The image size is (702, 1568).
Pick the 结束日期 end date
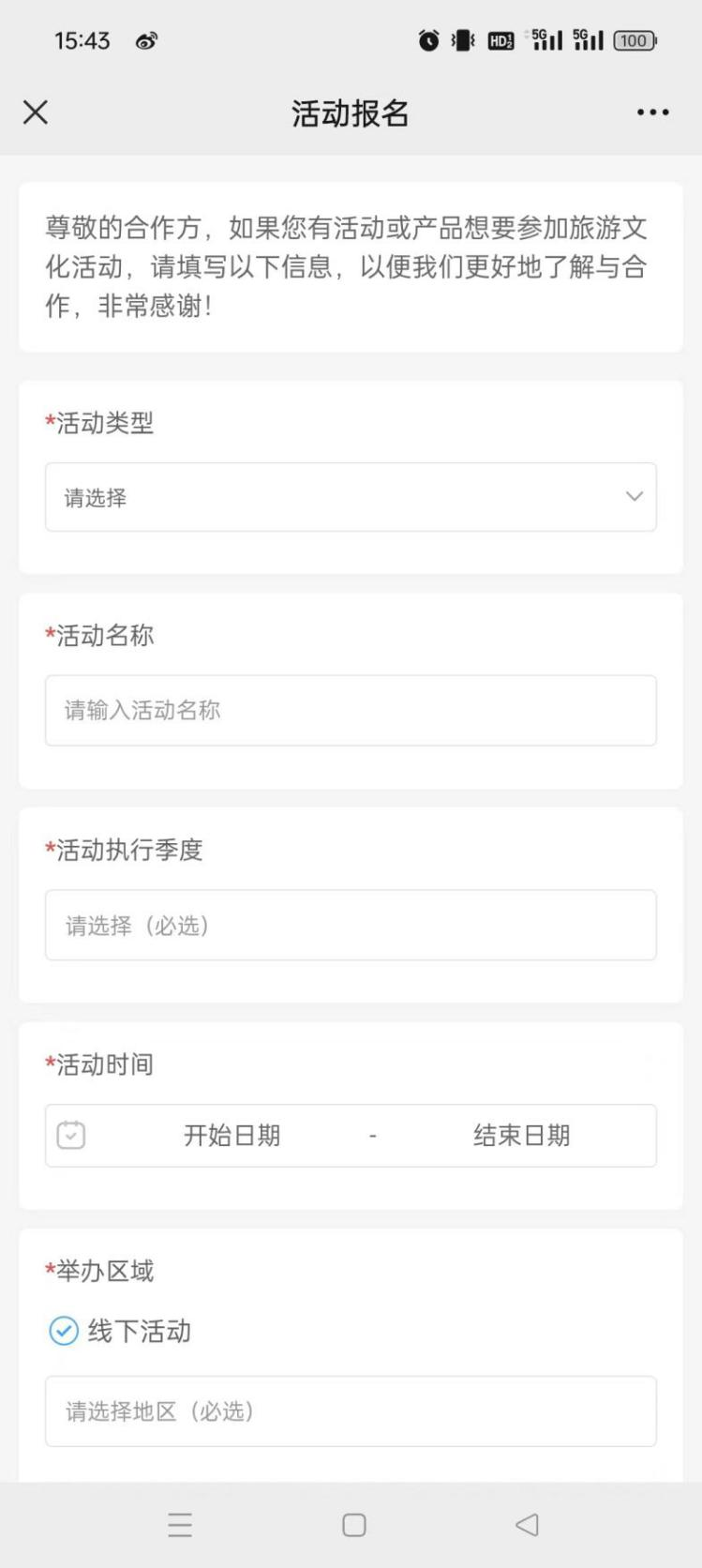click(521, 1136)
